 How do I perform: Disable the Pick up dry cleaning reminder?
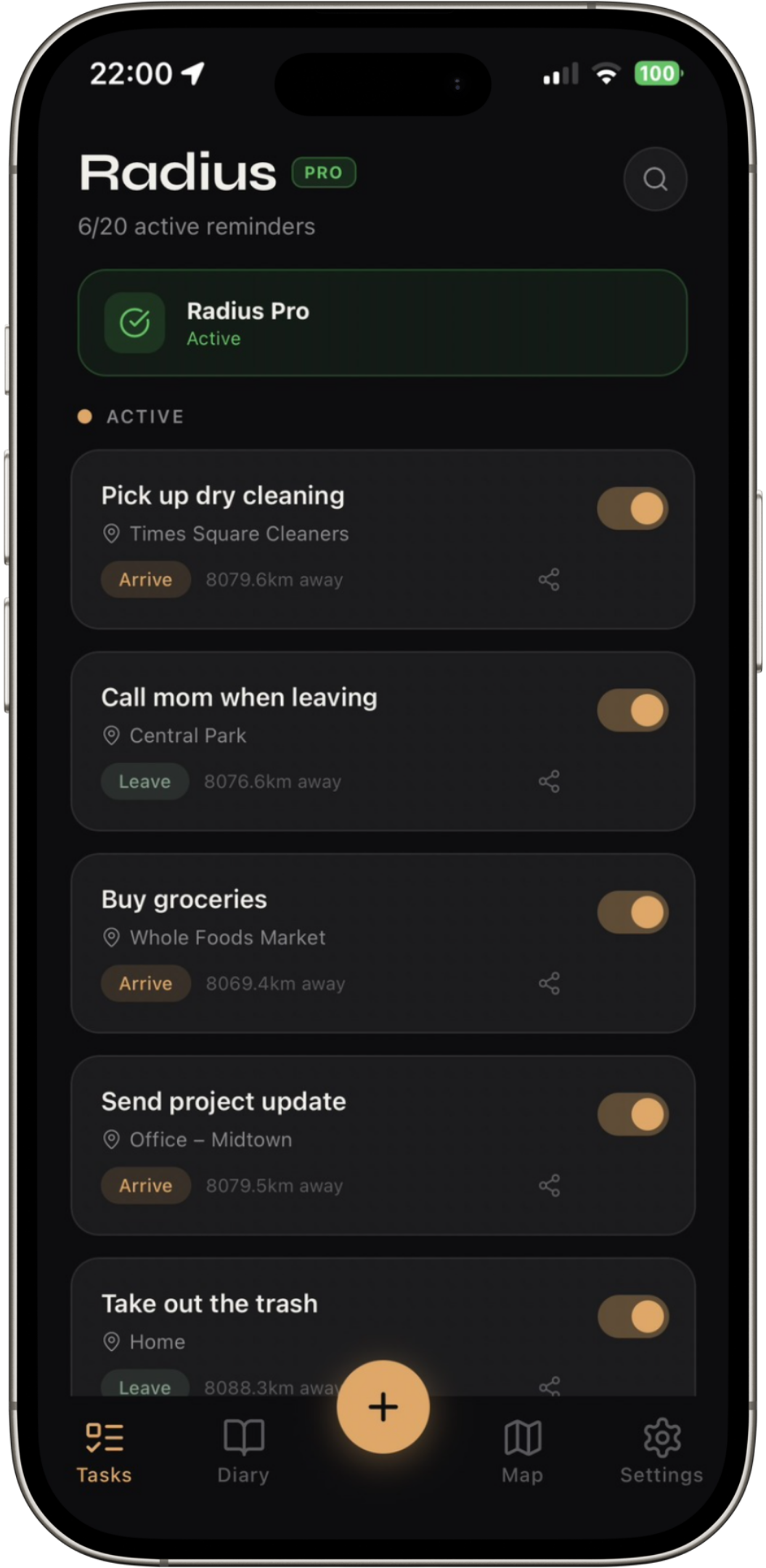coord(632,508)
